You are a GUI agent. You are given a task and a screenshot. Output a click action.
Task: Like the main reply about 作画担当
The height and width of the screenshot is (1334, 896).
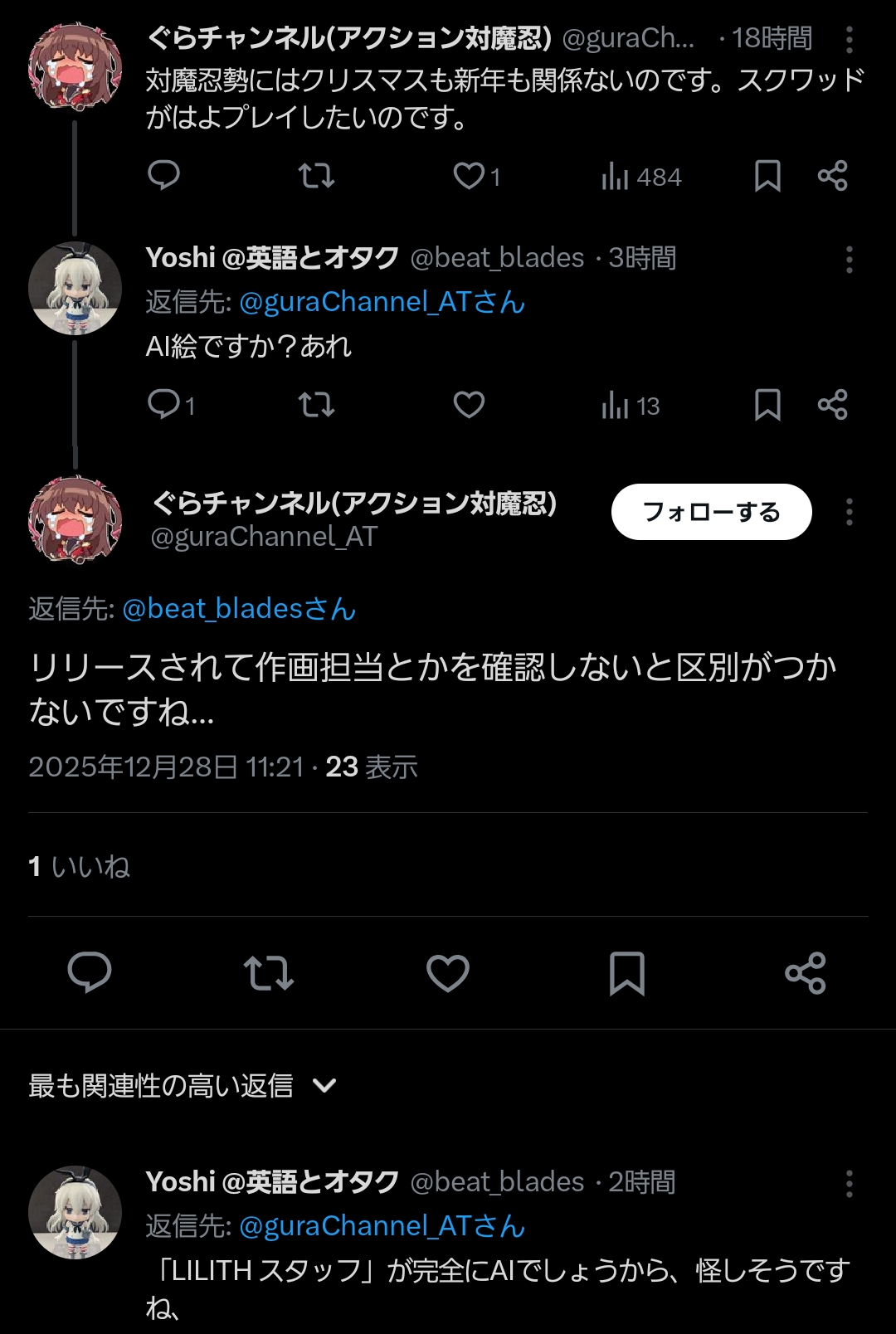[448, 973]
